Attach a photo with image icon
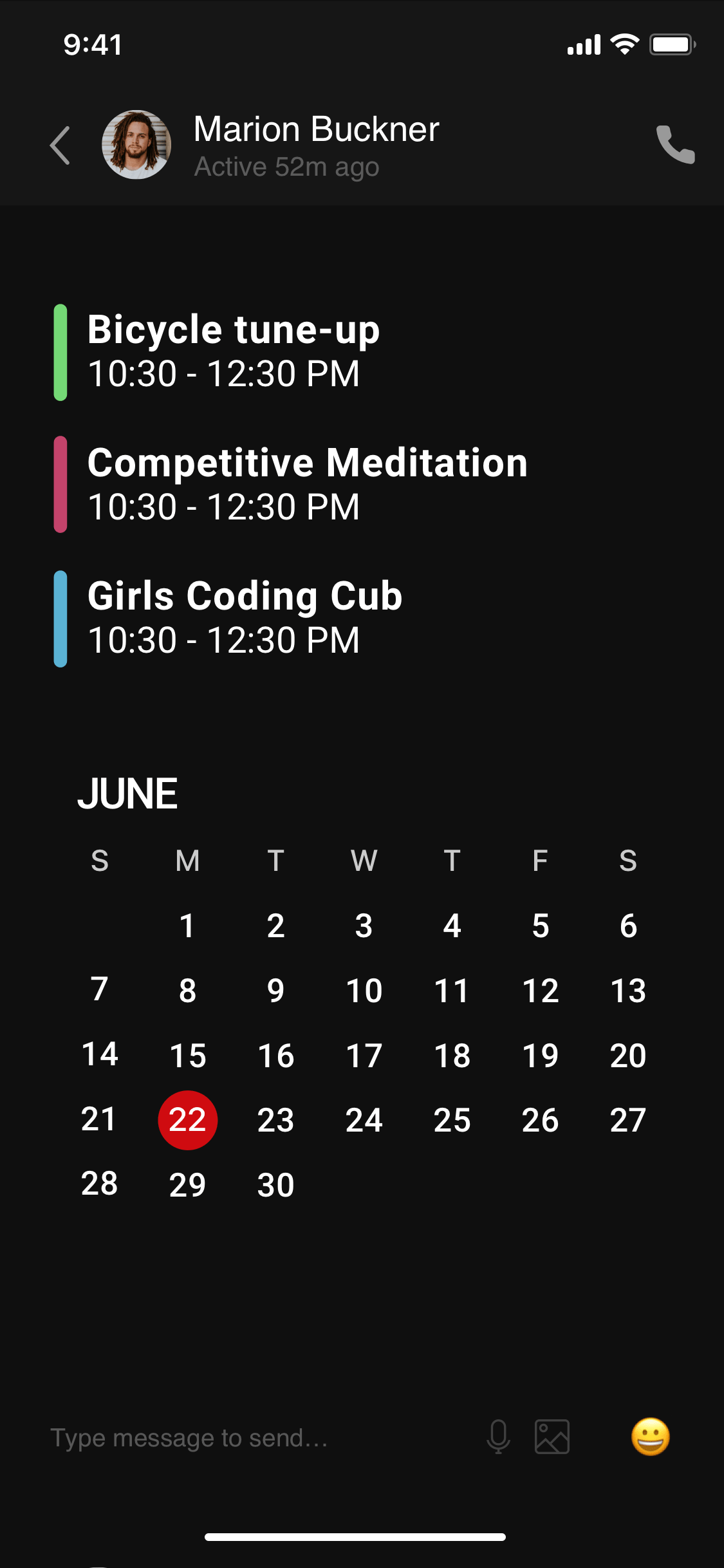Viewport: 724px width, 1568px height. pos(552,1437)
